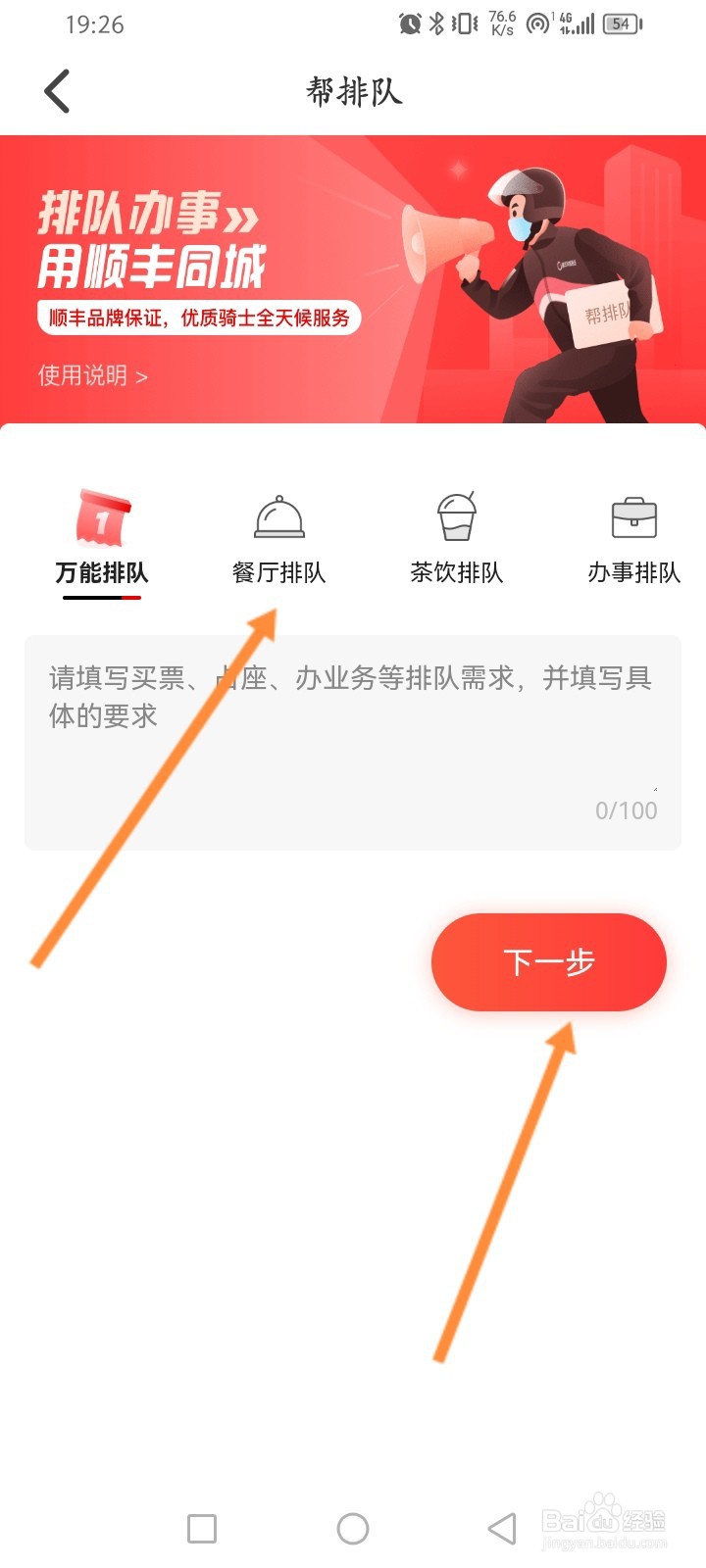Tap the back arrow icon
The height and width of the screenshot is (1568, 706).
point(56,89)
